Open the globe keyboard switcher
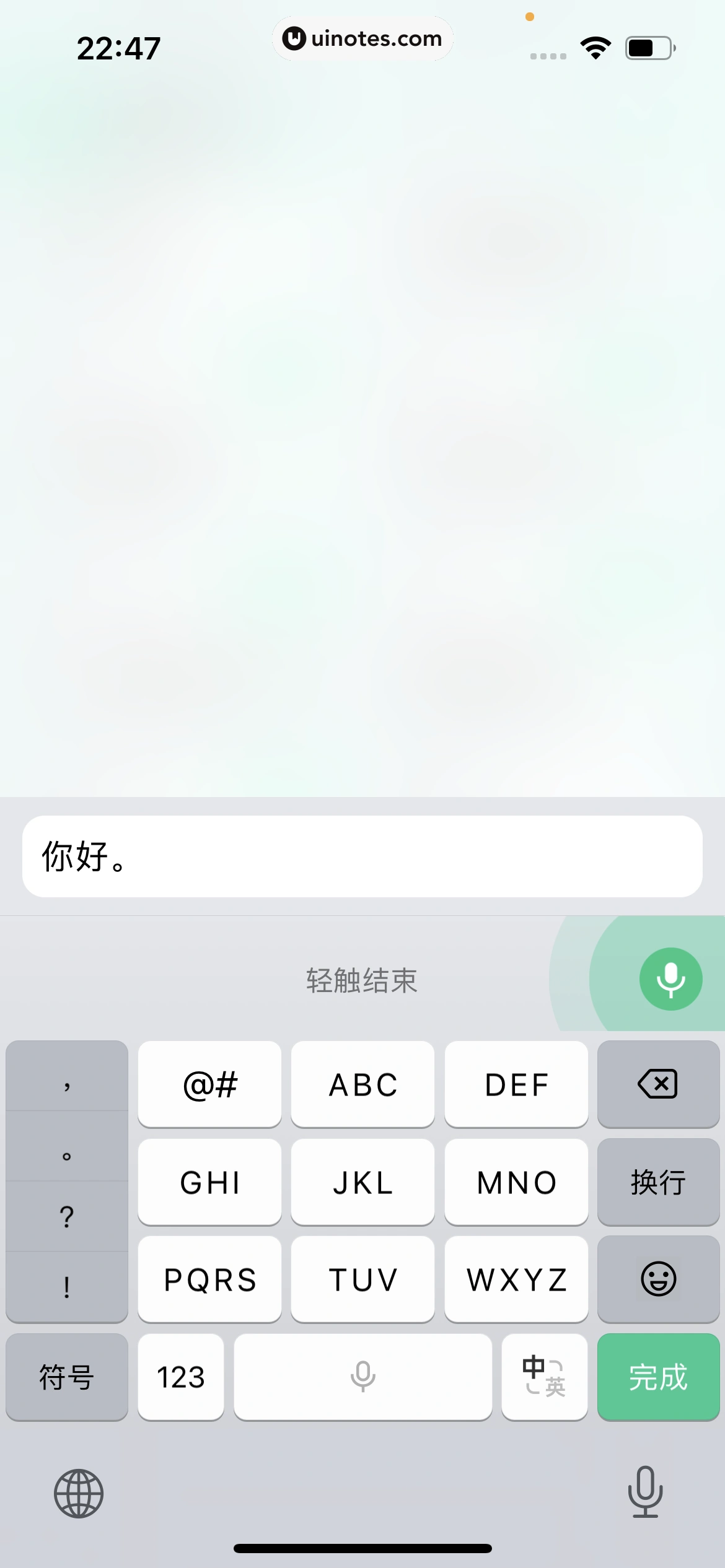Image resolution: width=725 pixels, height=1568 pixels. [x=79, y=1492]
